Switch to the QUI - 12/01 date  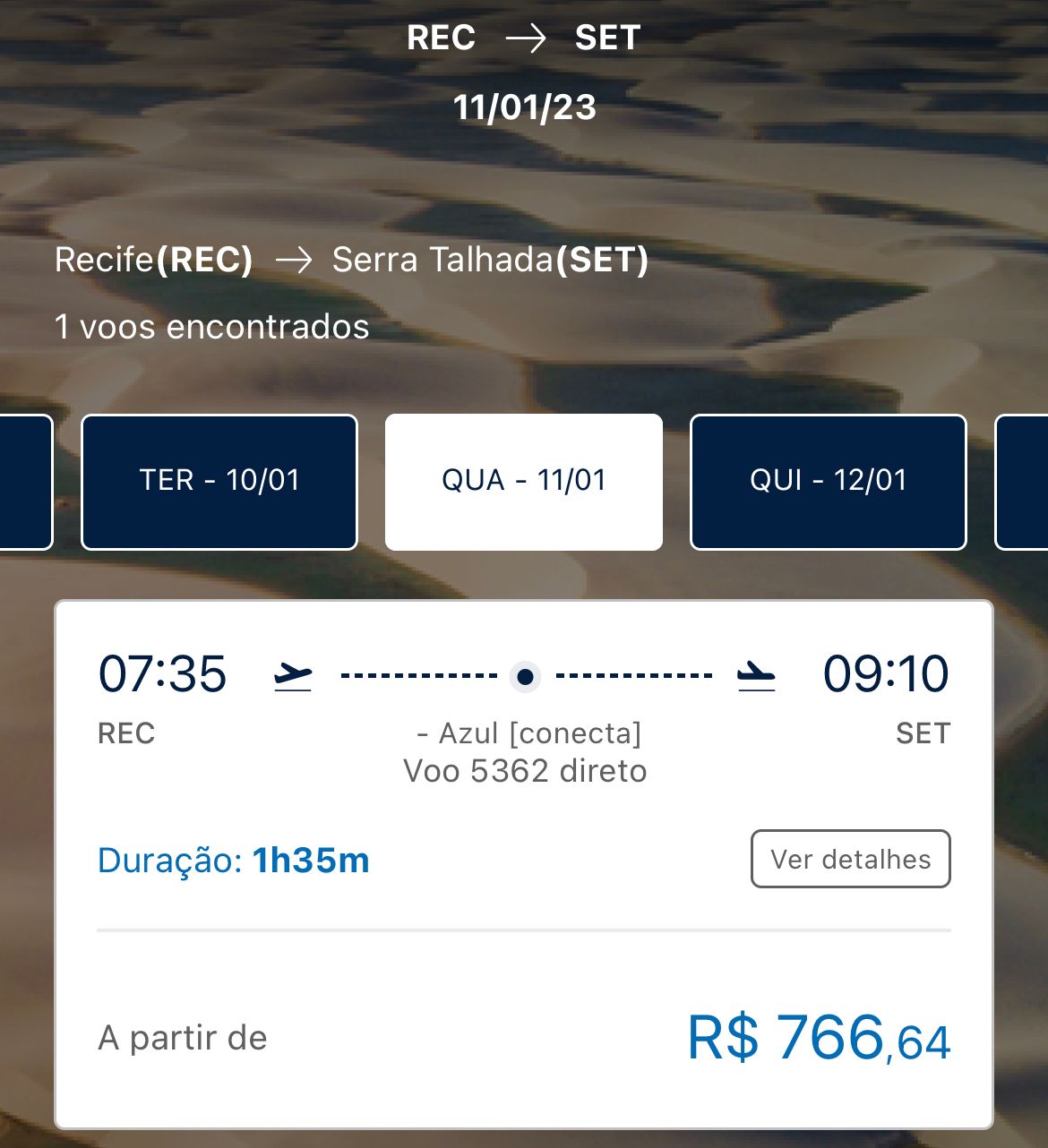point(829,482)
